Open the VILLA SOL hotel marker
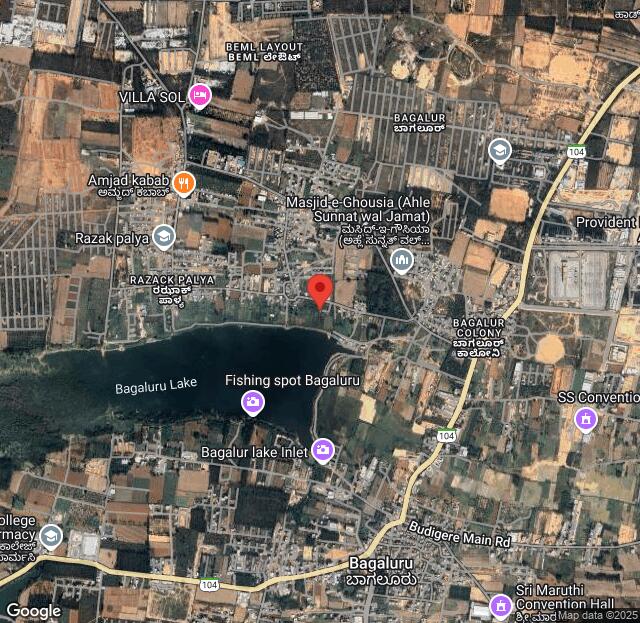The image size is (640, 623). click(201, 95)
